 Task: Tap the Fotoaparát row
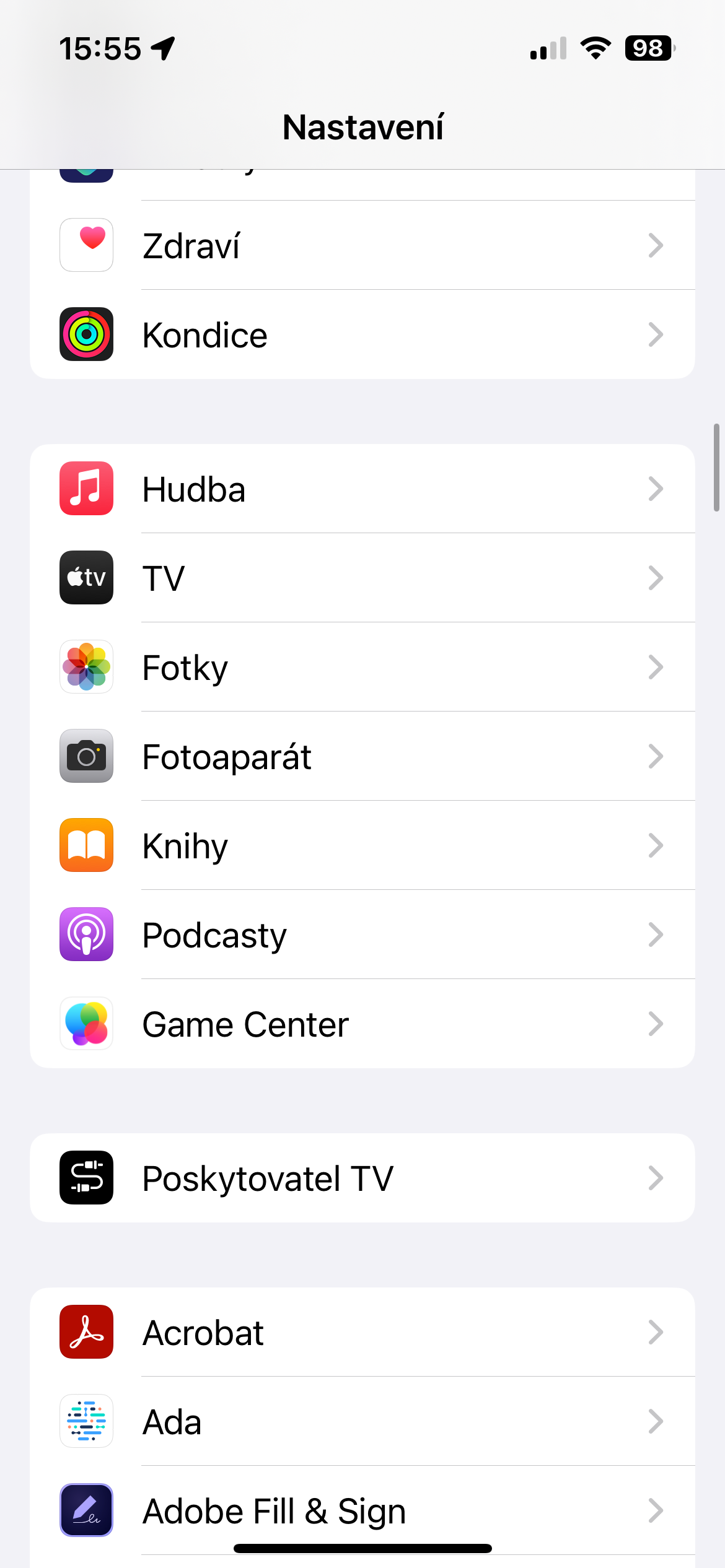pyautogui.click(x=362, y=756)
